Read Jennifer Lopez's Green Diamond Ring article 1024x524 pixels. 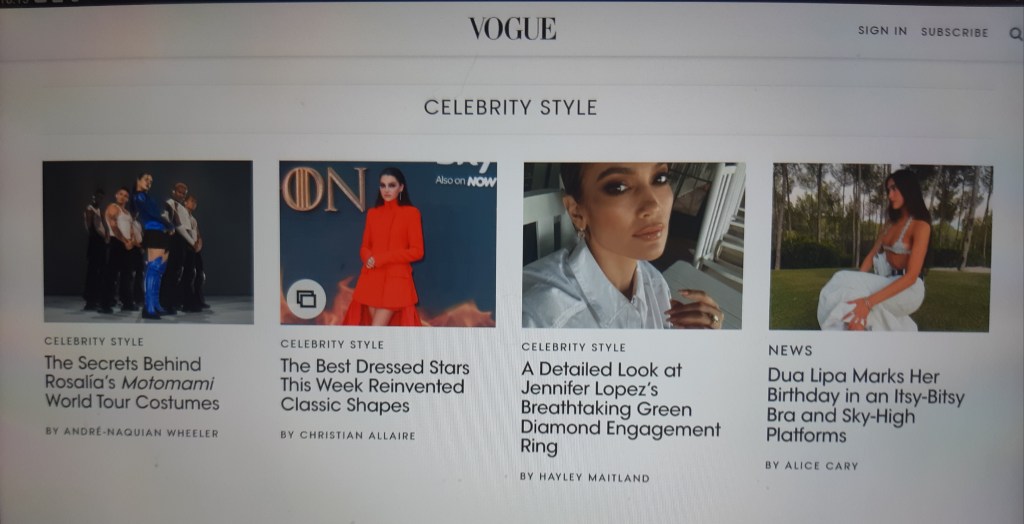(620, 408)
